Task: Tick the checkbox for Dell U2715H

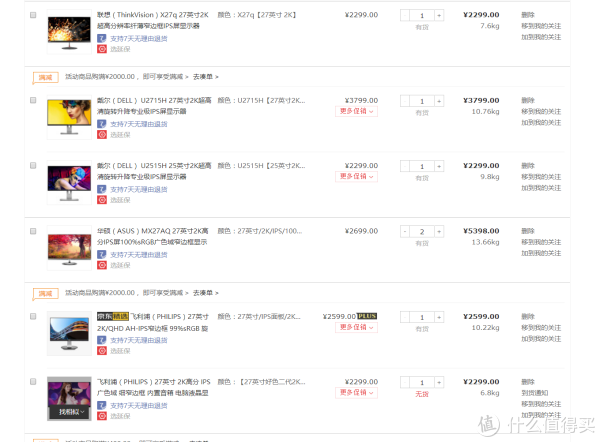Action: pyautogui.click(x=33, y=101)
